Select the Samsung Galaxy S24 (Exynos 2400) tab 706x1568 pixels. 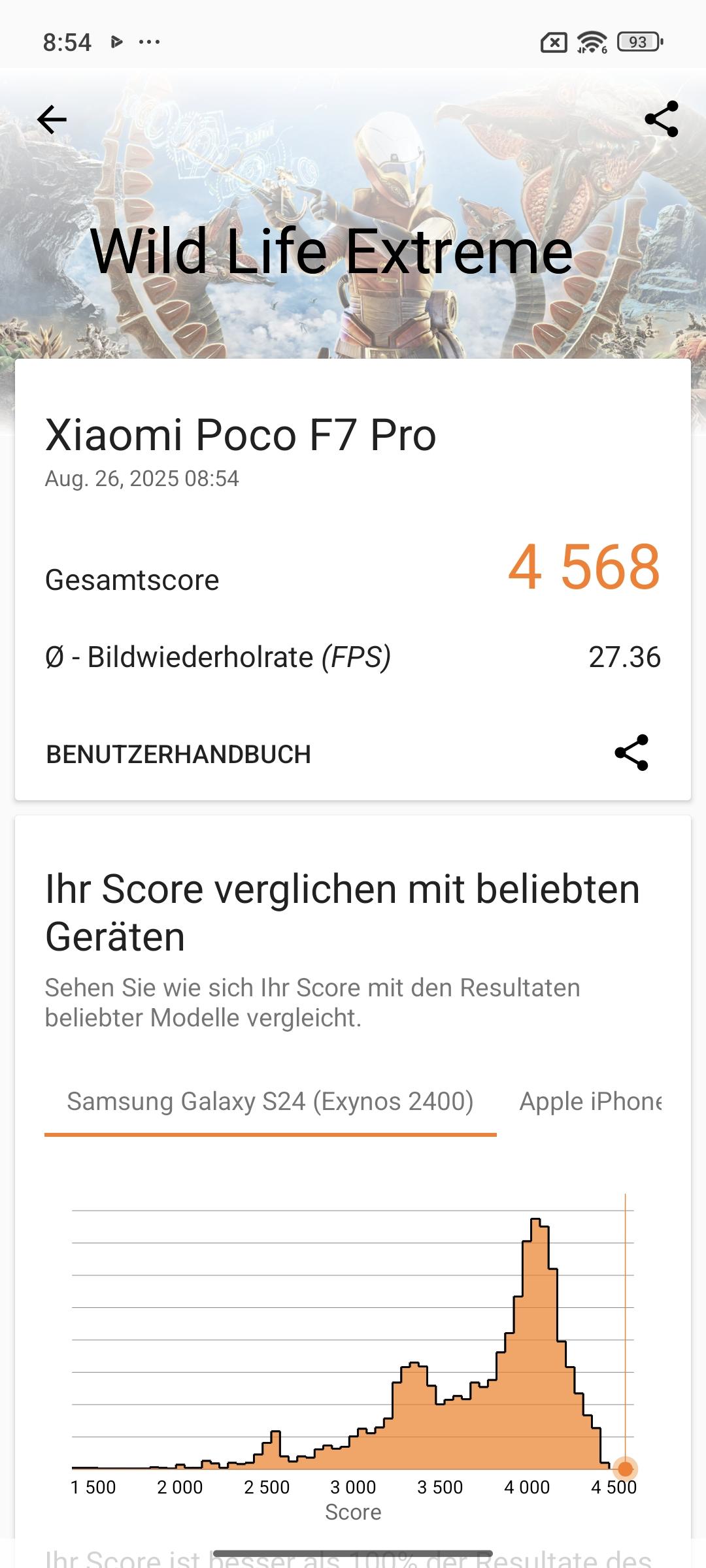(x=270, y=1102)
